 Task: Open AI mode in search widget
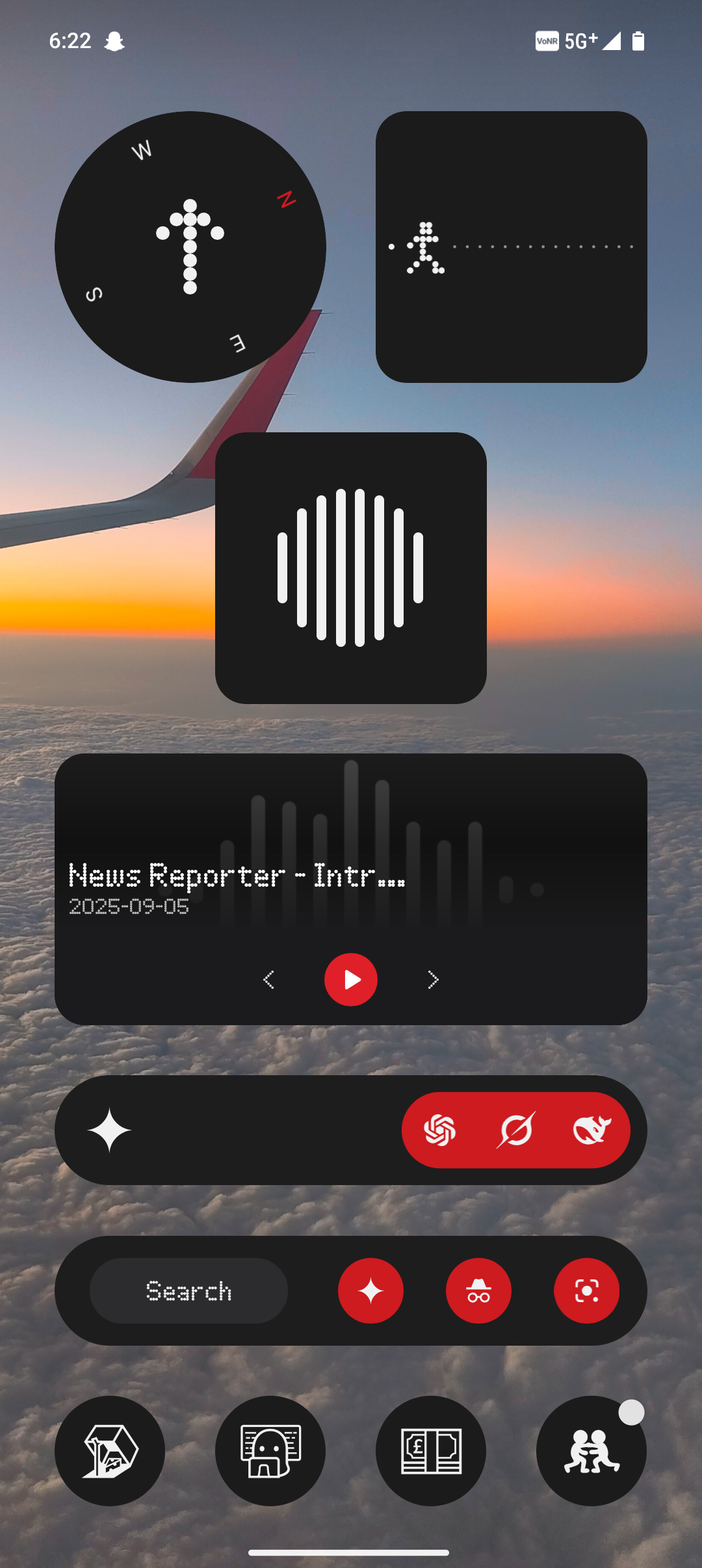click(370, 1290)
